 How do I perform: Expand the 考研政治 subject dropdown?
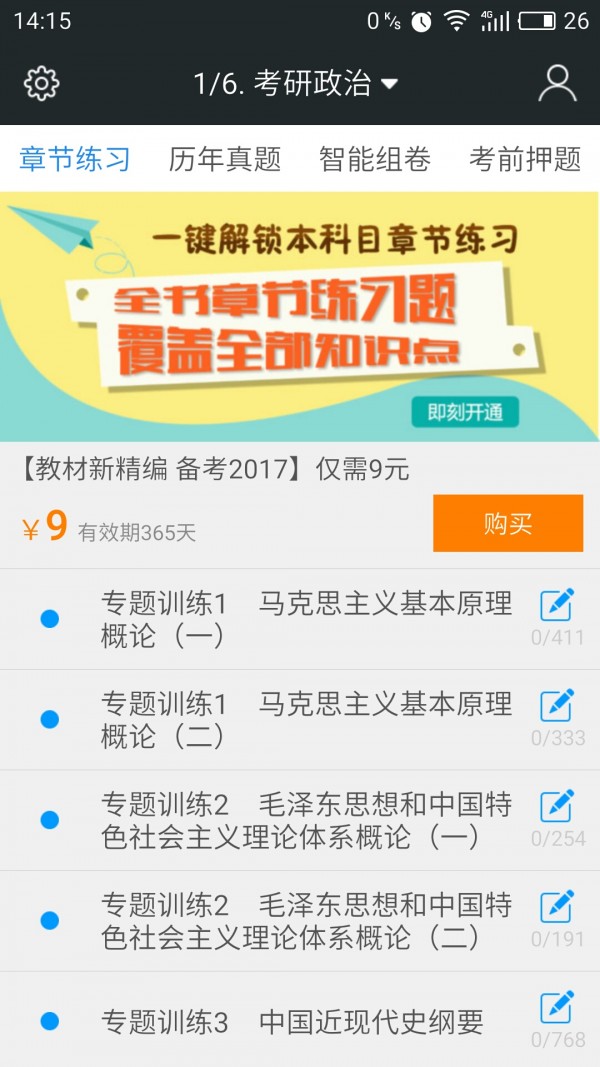coord(296,84)
